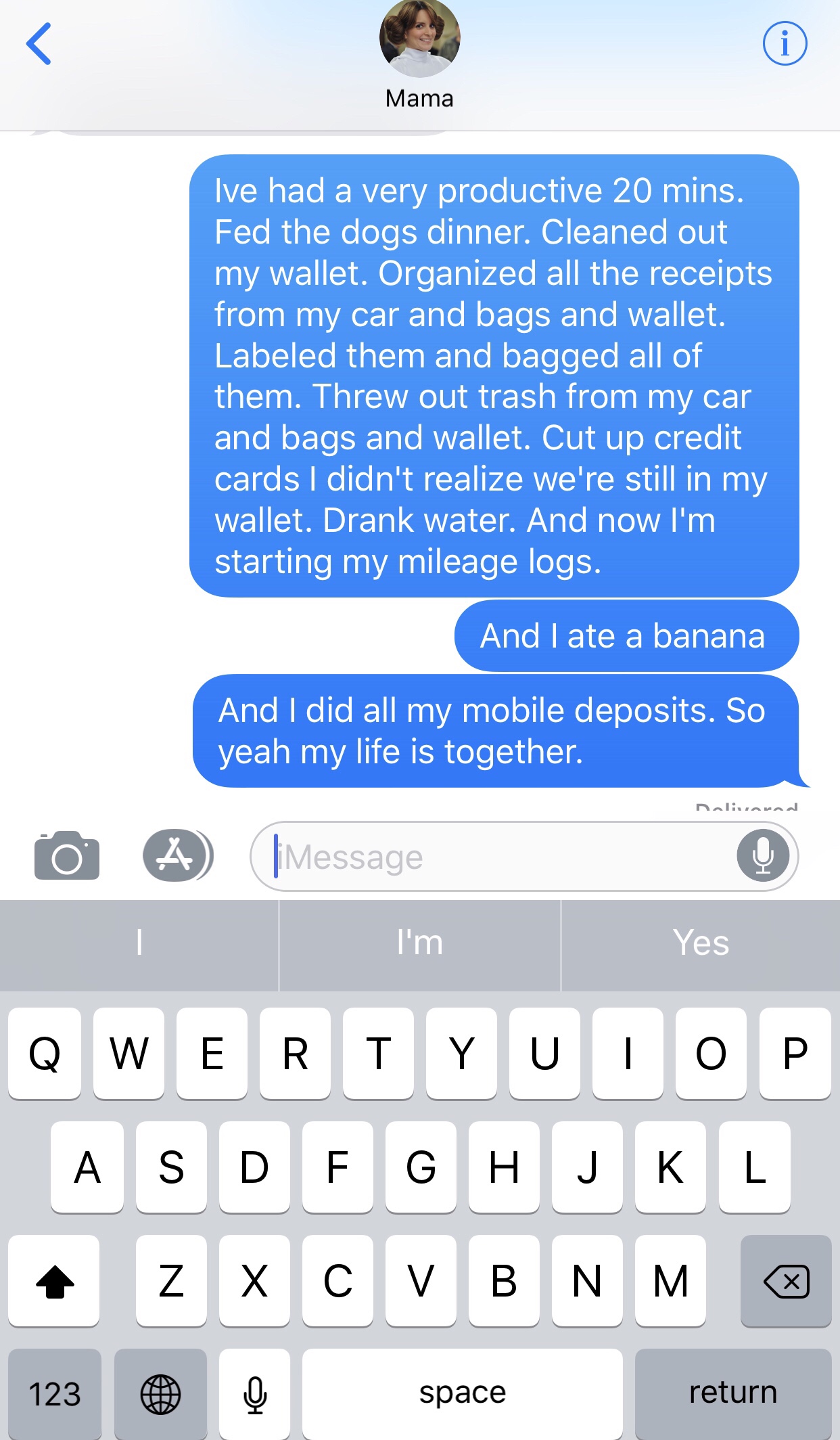This screenshot has height=1440, width=840.
Task: Open the iMessage App Store drawer
Action: point(177,856)
